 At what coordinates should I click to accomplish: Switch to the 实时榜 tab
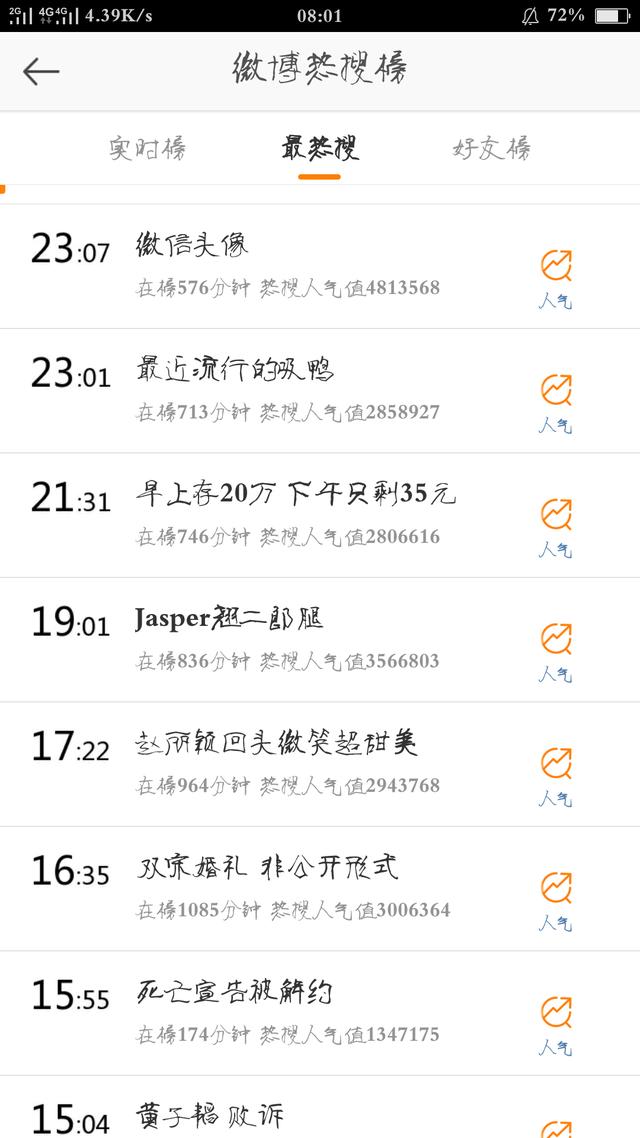coord(147,149)
